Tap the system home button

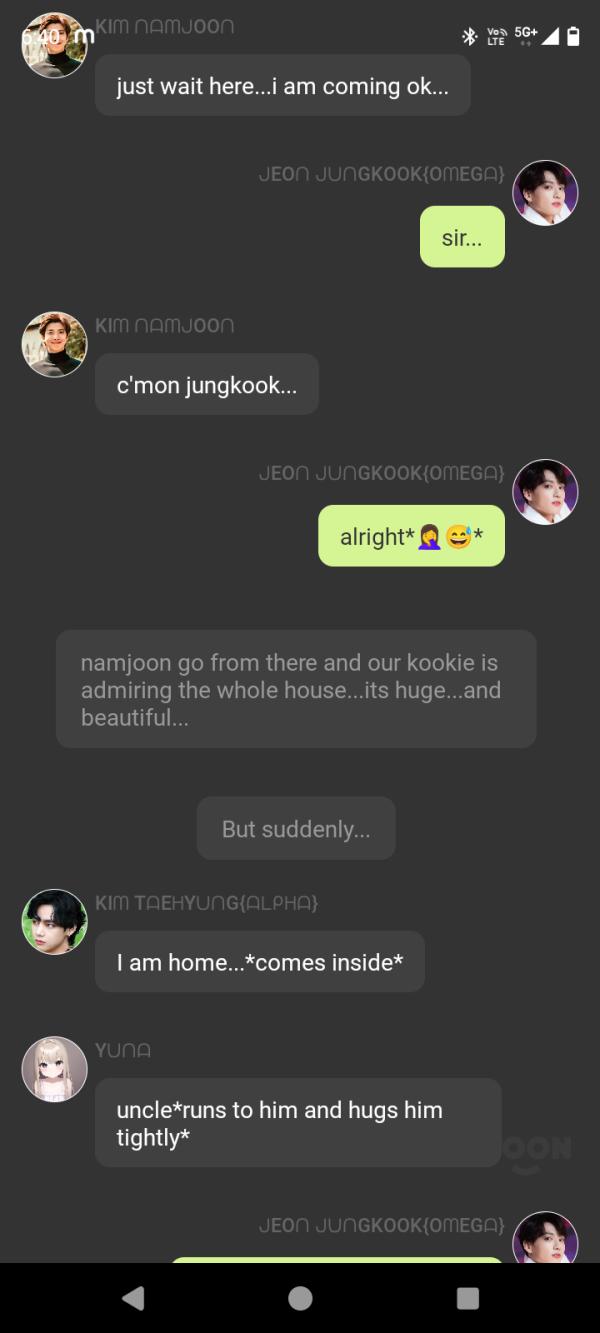(300, 1297)
